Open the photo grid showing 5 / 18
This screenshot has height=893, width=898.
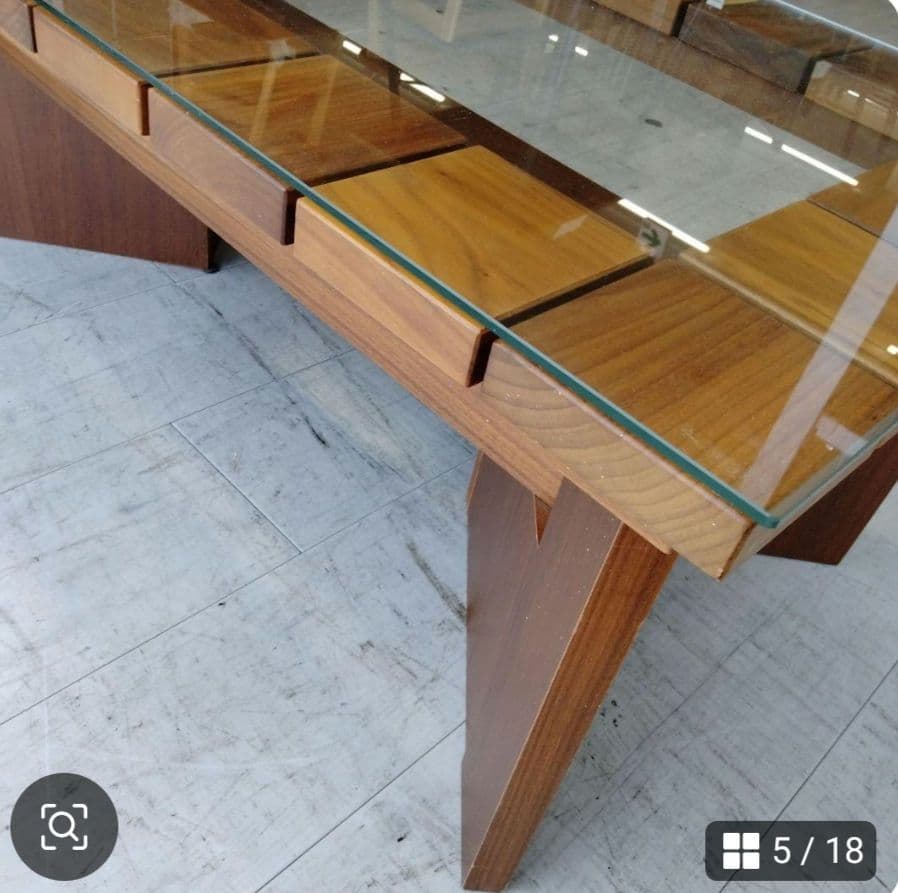pyautogui.click(x=790, y=850)
